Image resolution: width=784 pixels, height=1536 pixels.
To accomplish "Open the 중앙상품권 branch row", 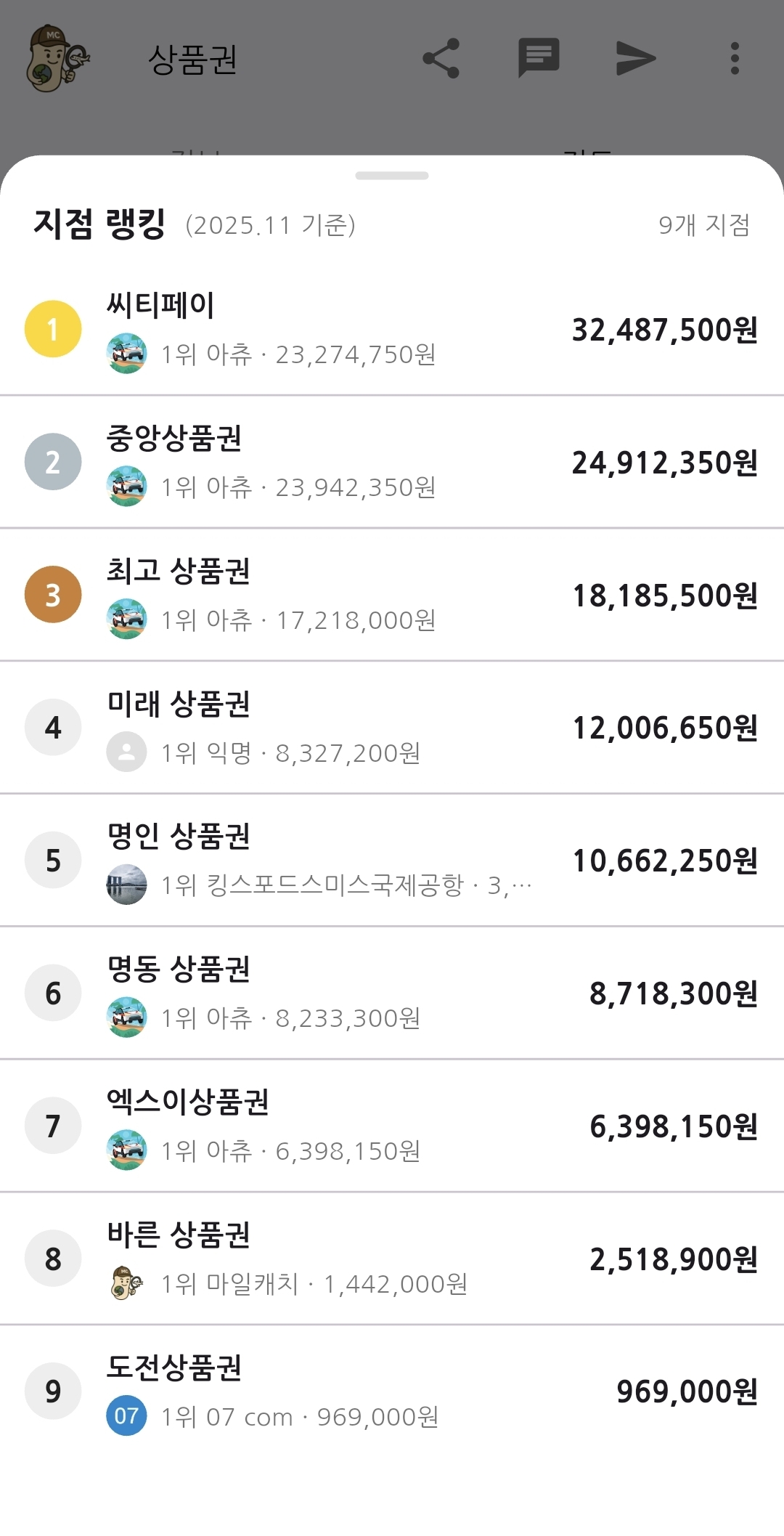I will 392,463.
